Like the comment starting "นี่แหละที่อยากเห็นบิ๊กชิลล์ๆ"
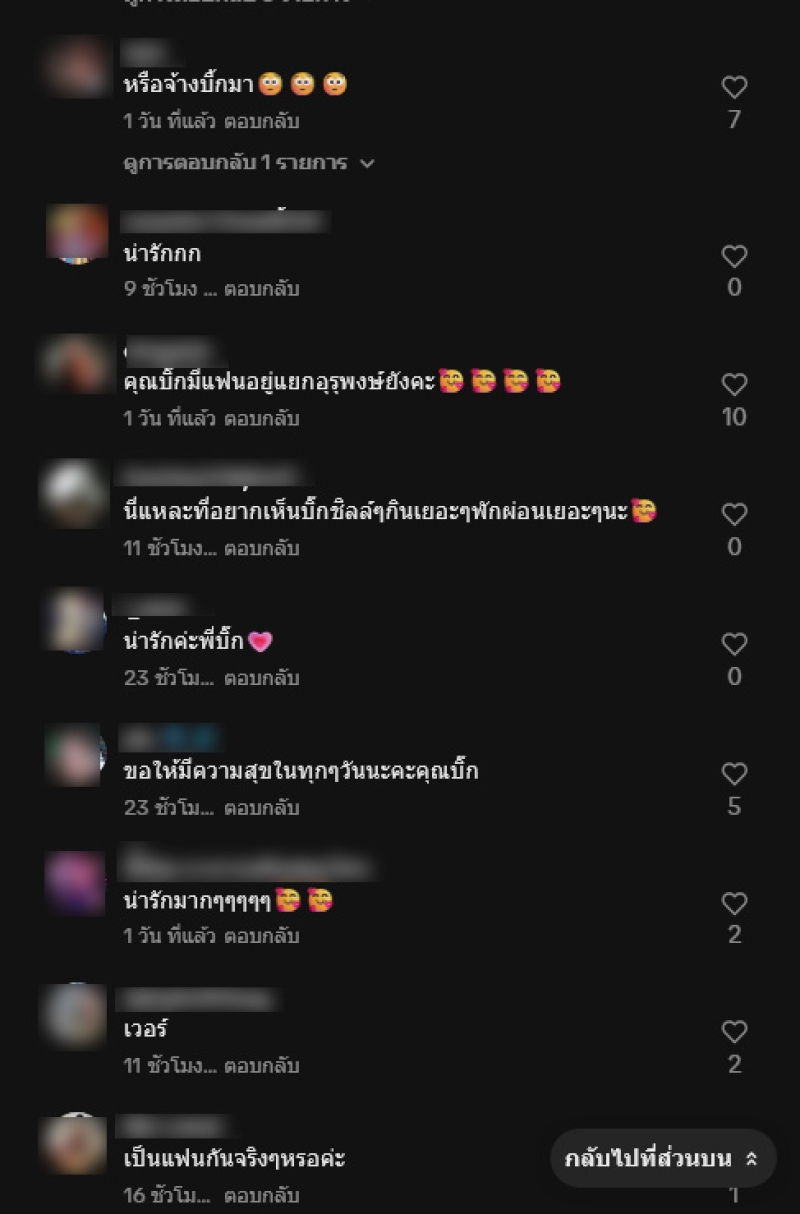The image size is (800, 1214). [x=734, y=515]
